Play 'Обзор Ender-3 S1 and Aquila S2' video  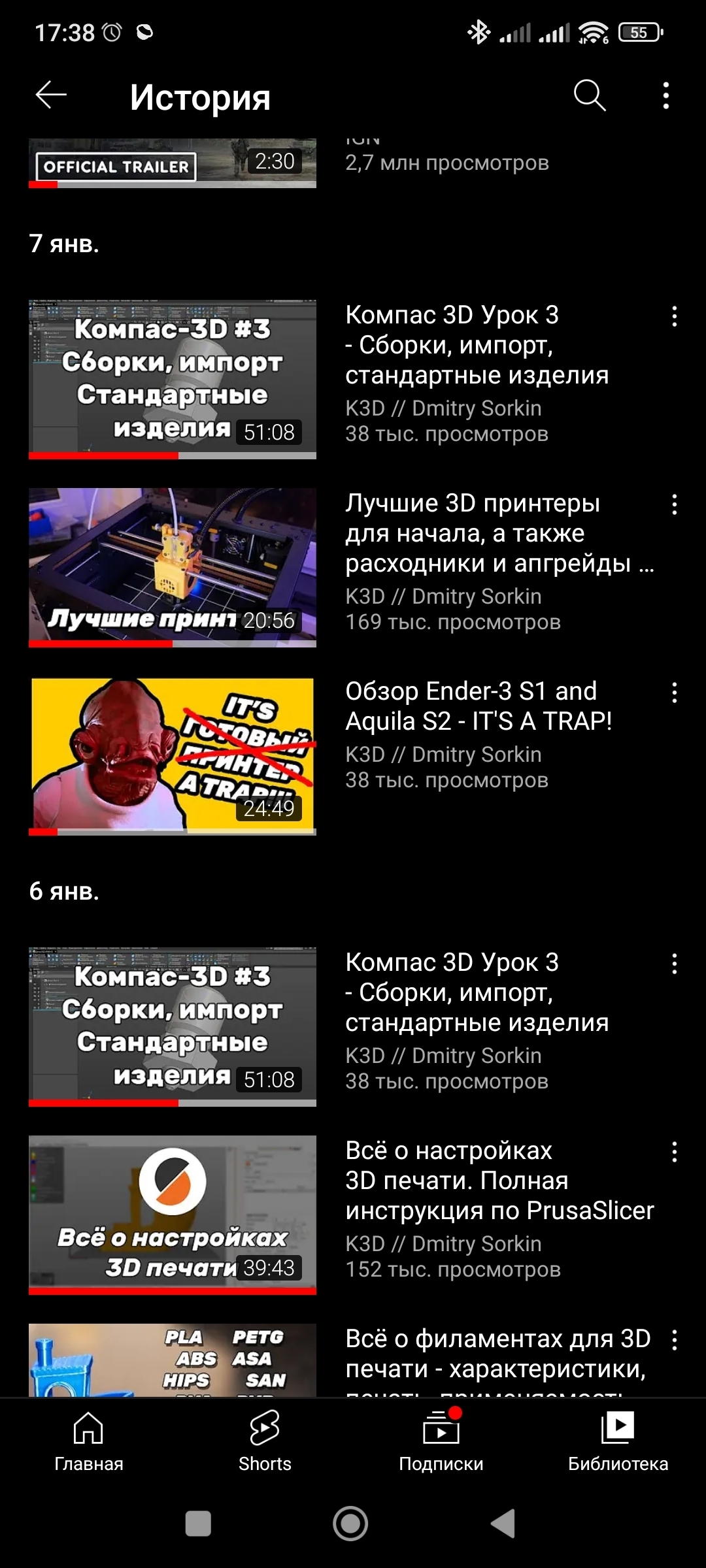[x=173, y=756]
